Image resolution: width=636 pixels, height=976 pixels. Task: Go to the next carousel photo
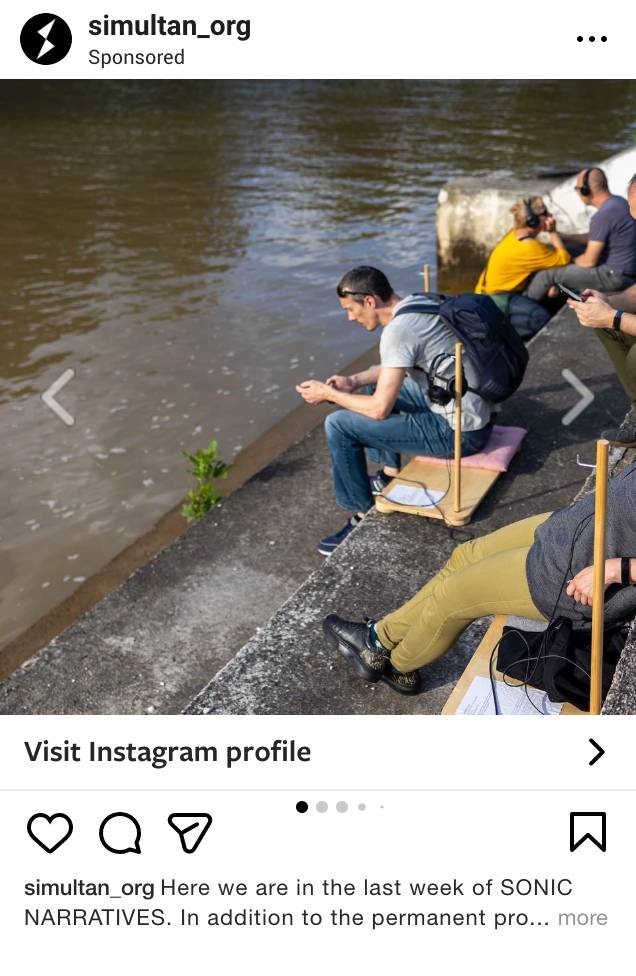[x=577, y=397]
